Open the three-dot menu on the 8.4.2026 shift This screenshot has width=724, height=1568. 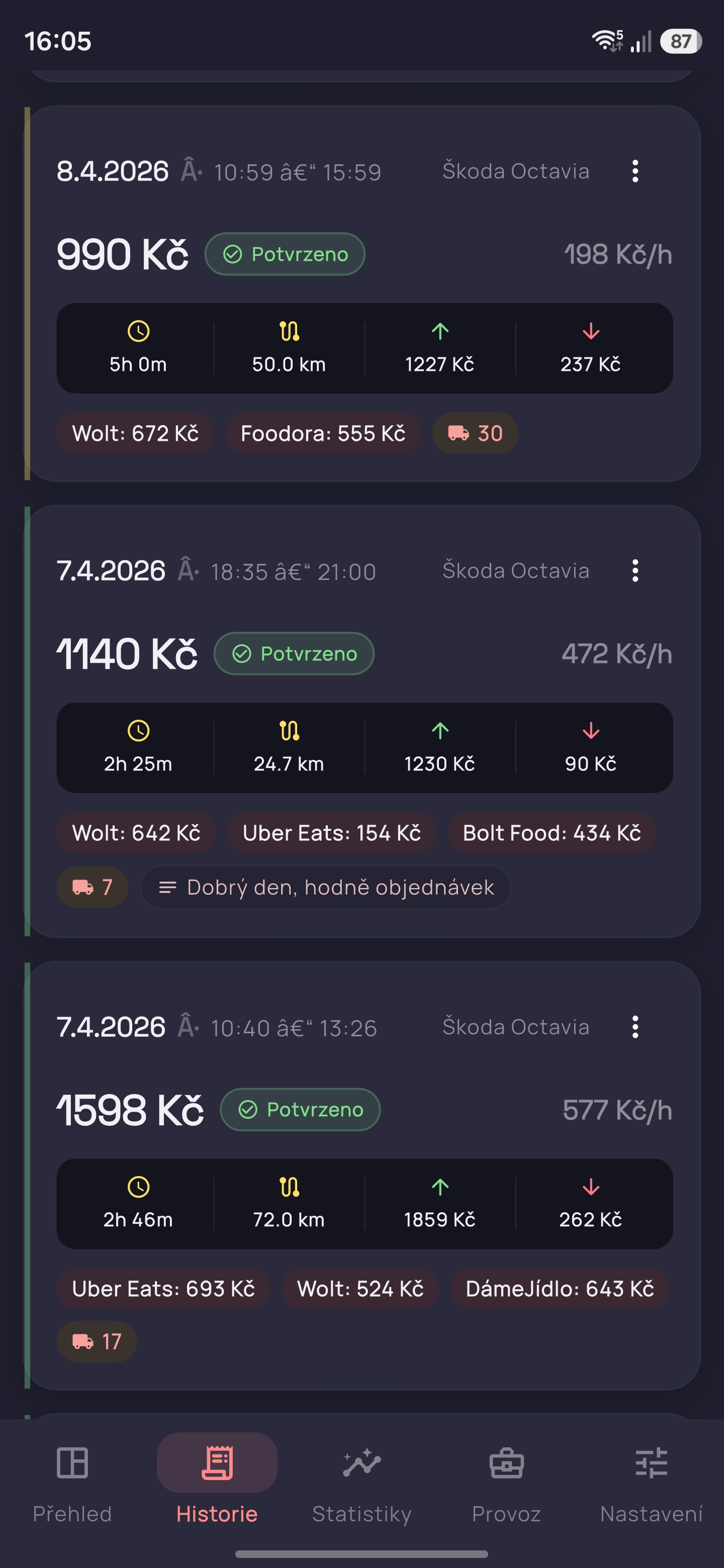pos(635,172)
